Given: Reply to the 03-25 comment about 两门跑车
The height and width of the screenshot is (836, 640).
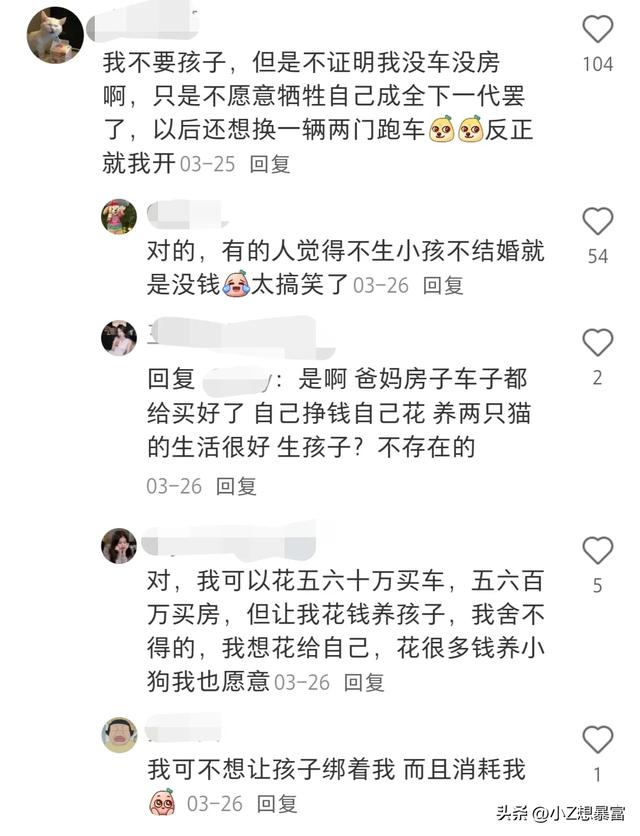Looking at the screenshot, I should click(270, 165).
